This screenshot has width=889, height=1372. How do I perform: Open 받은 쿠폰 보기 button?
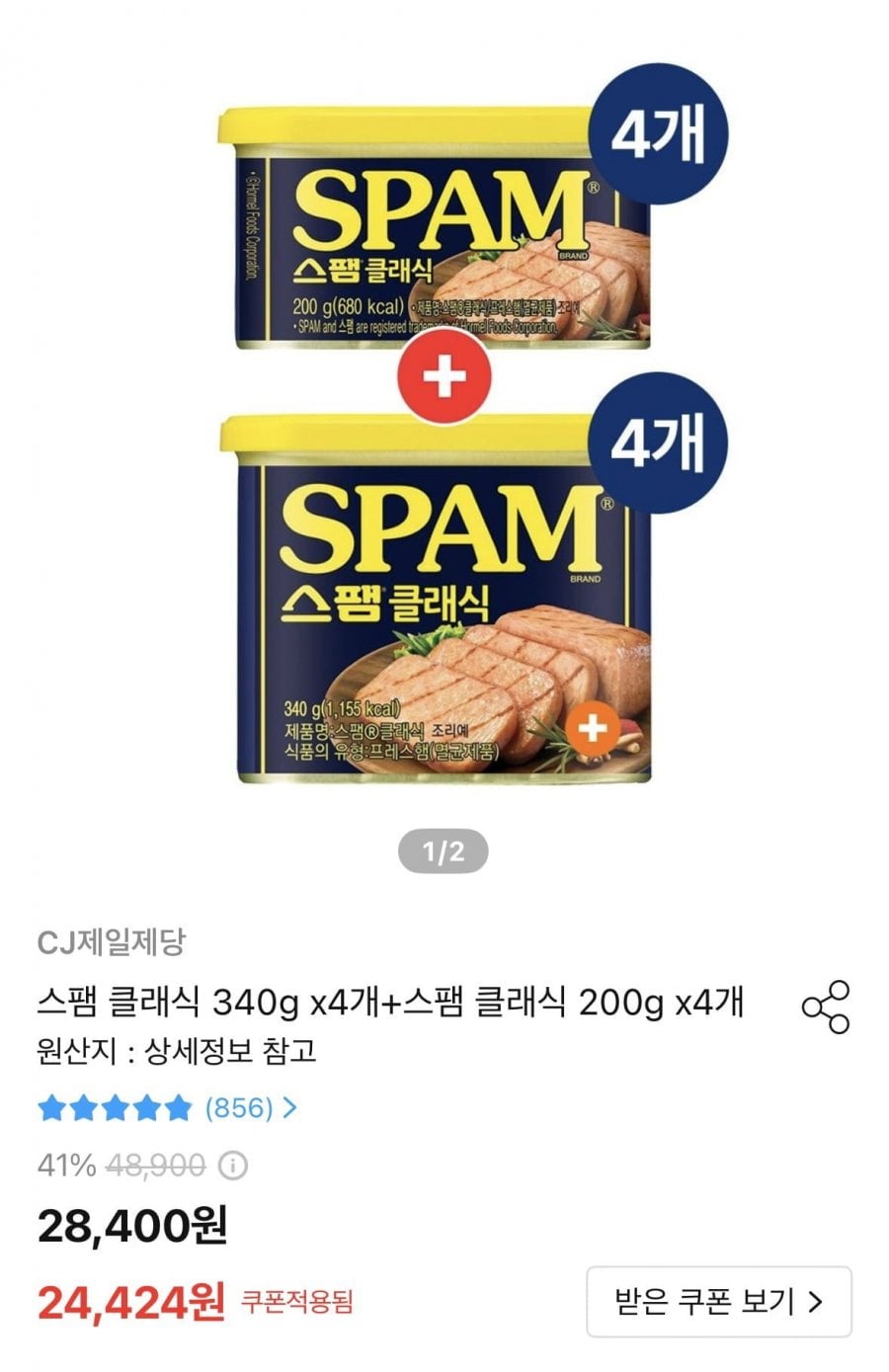click(718, 1301)
